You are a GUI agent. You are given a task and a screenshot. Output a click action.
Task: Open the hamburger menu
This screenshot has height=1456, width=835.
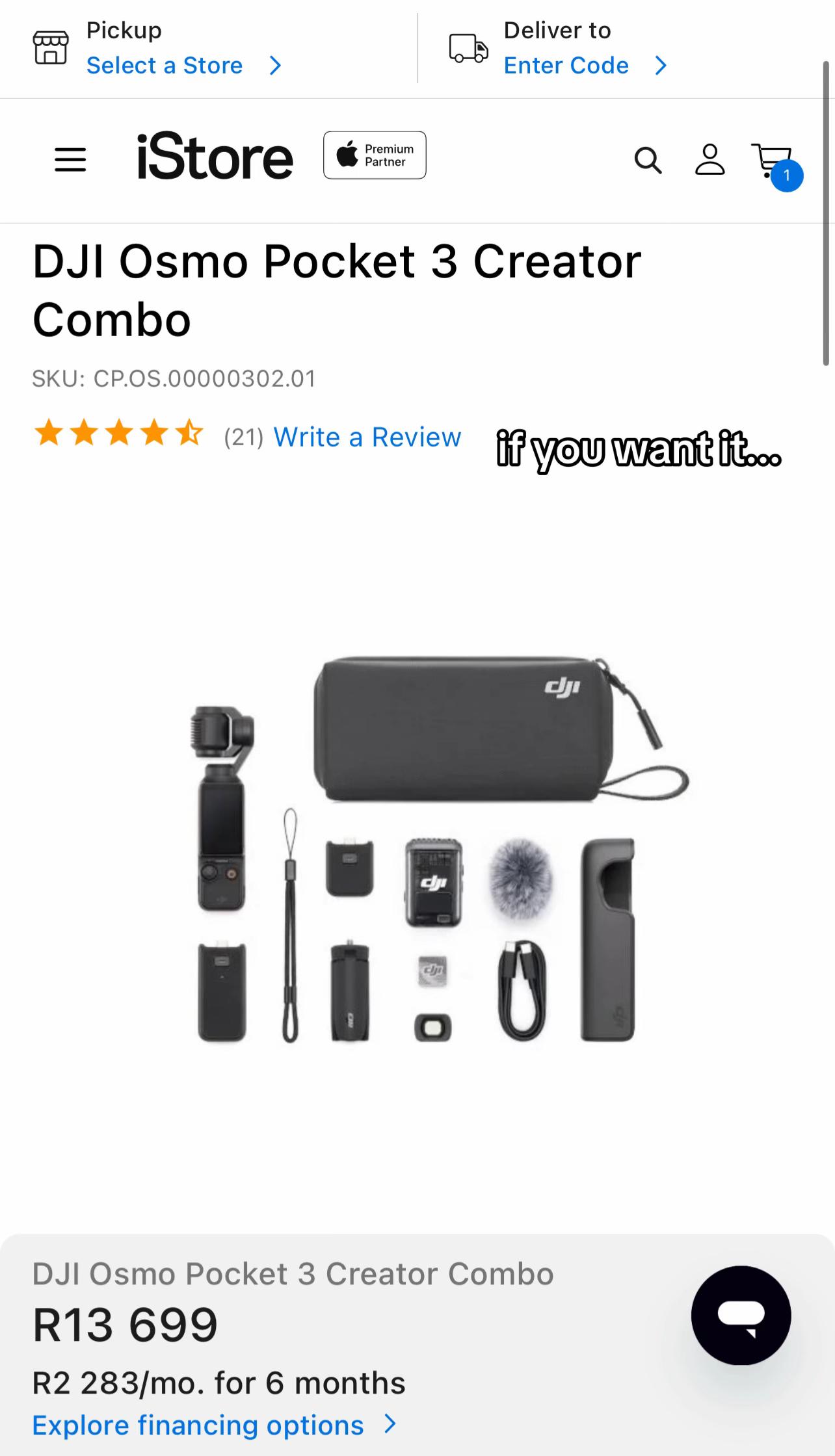point(70,159)
